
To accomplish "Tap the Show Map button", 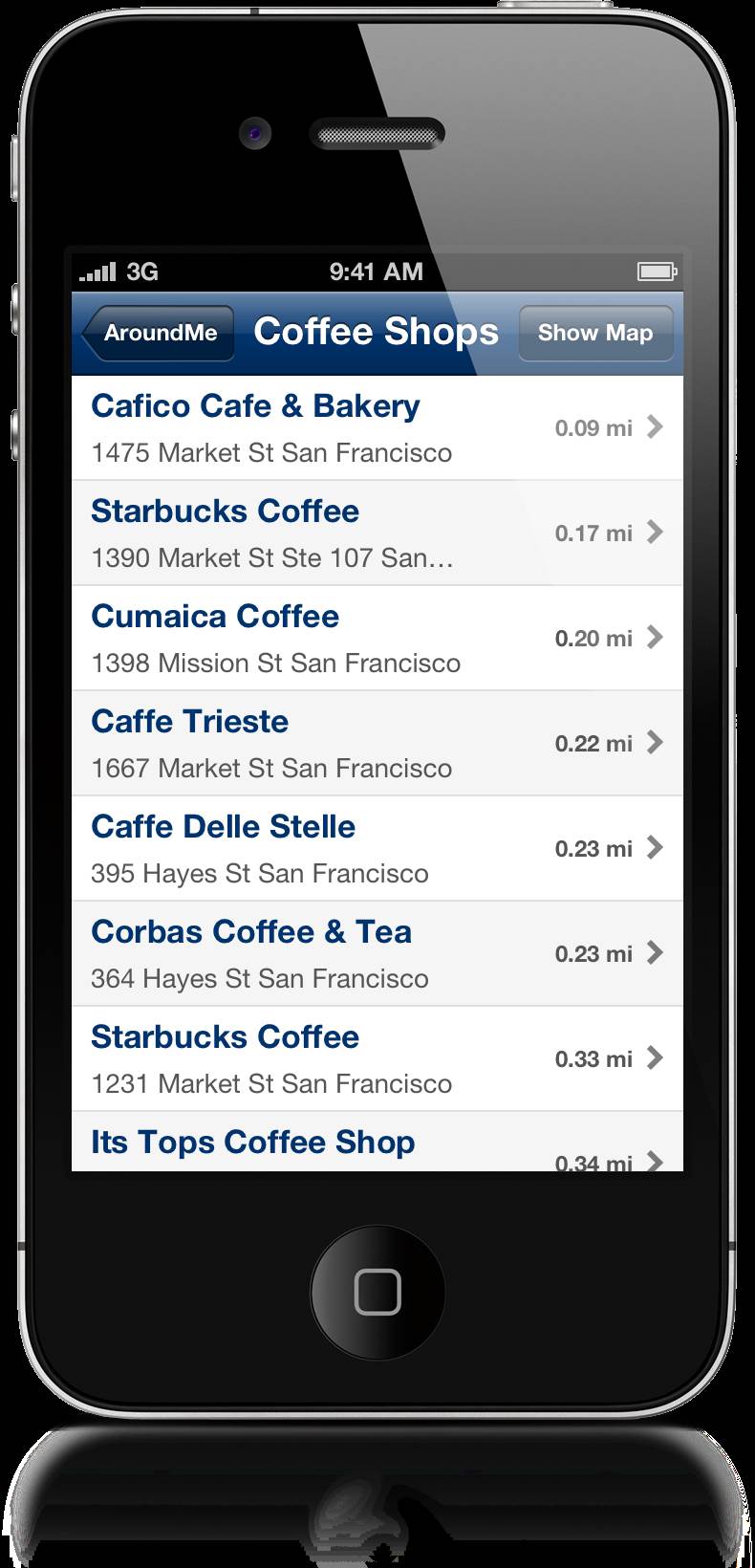I will tap(595, 333).
